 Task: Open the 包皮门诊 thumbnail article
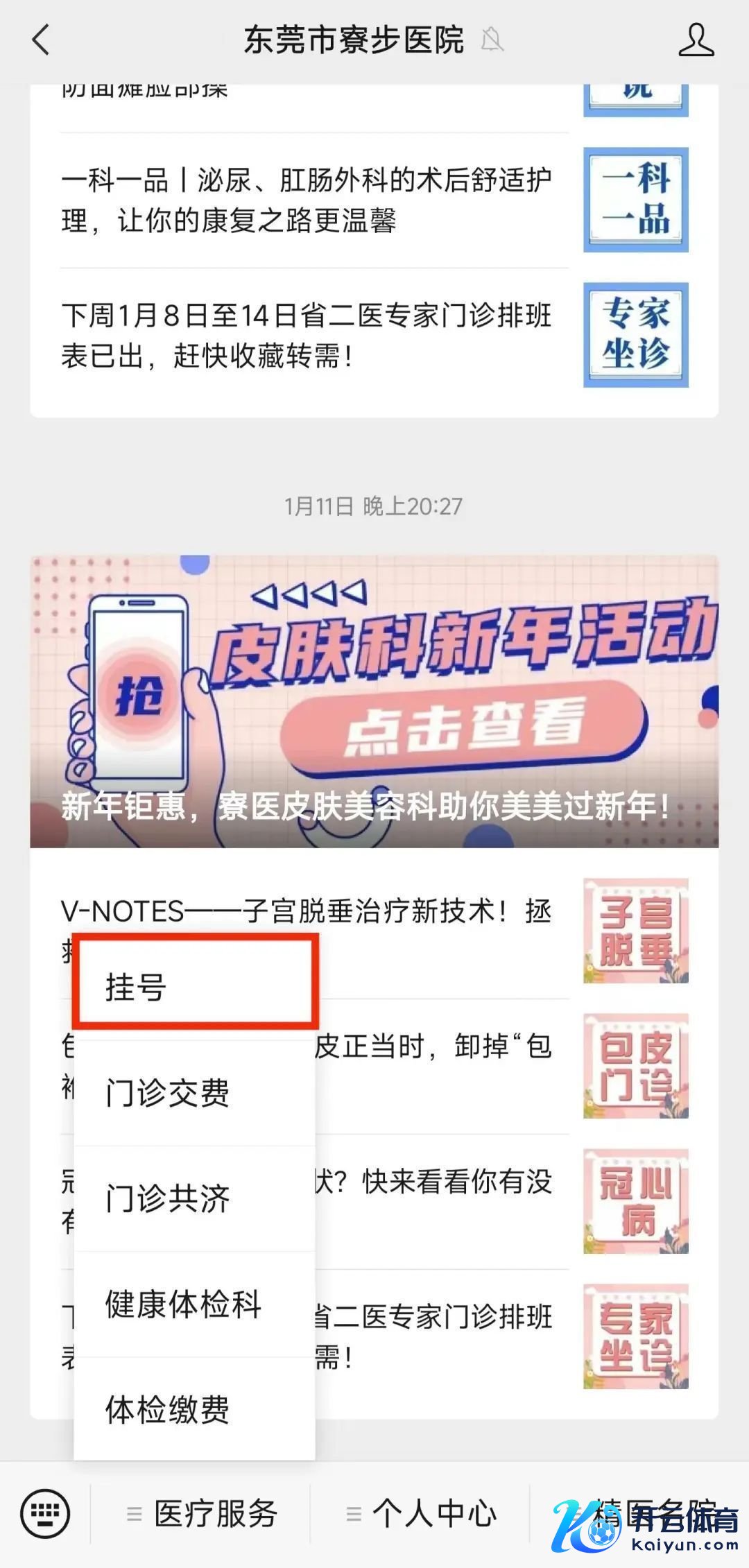pos(635,1066)
